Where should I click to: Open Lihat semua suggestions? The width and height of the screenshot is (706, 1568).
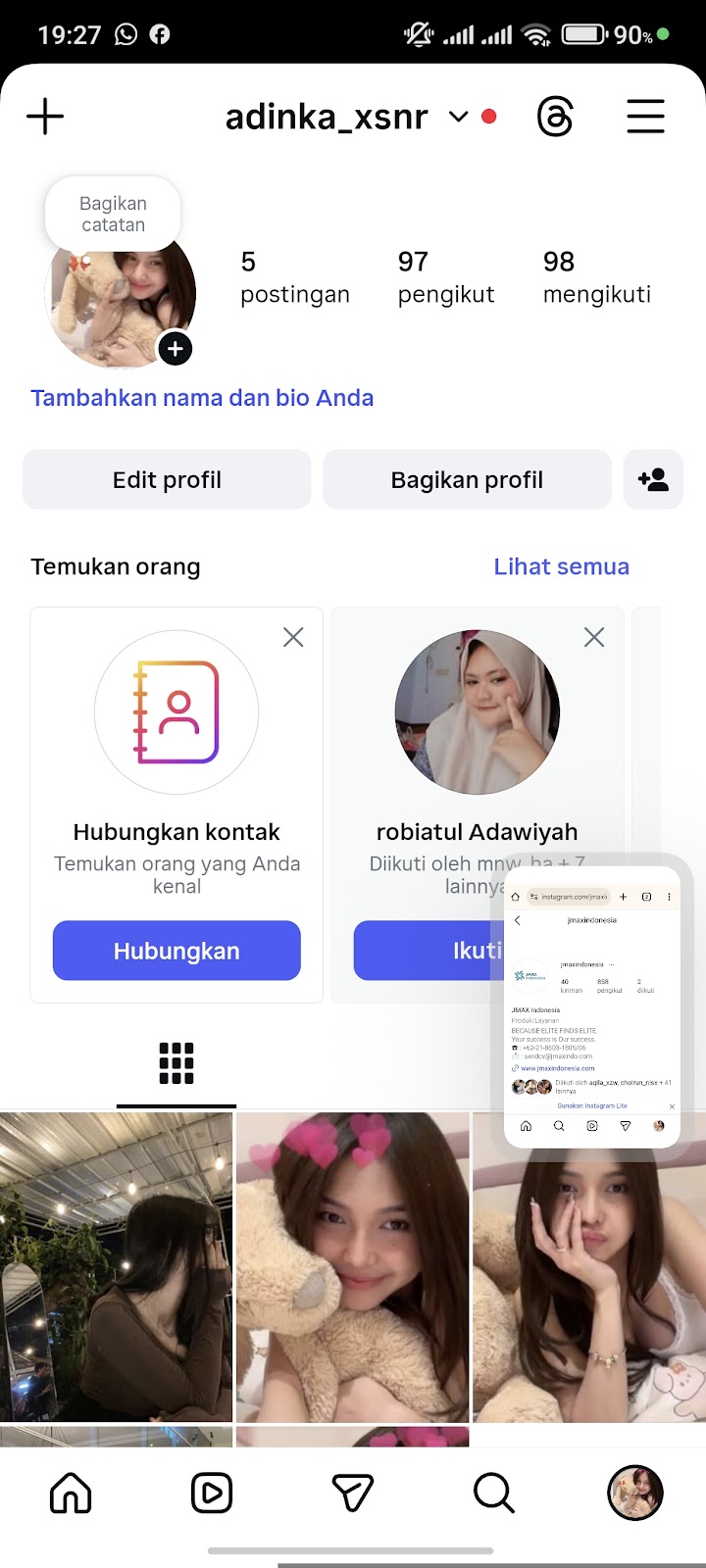561,566
